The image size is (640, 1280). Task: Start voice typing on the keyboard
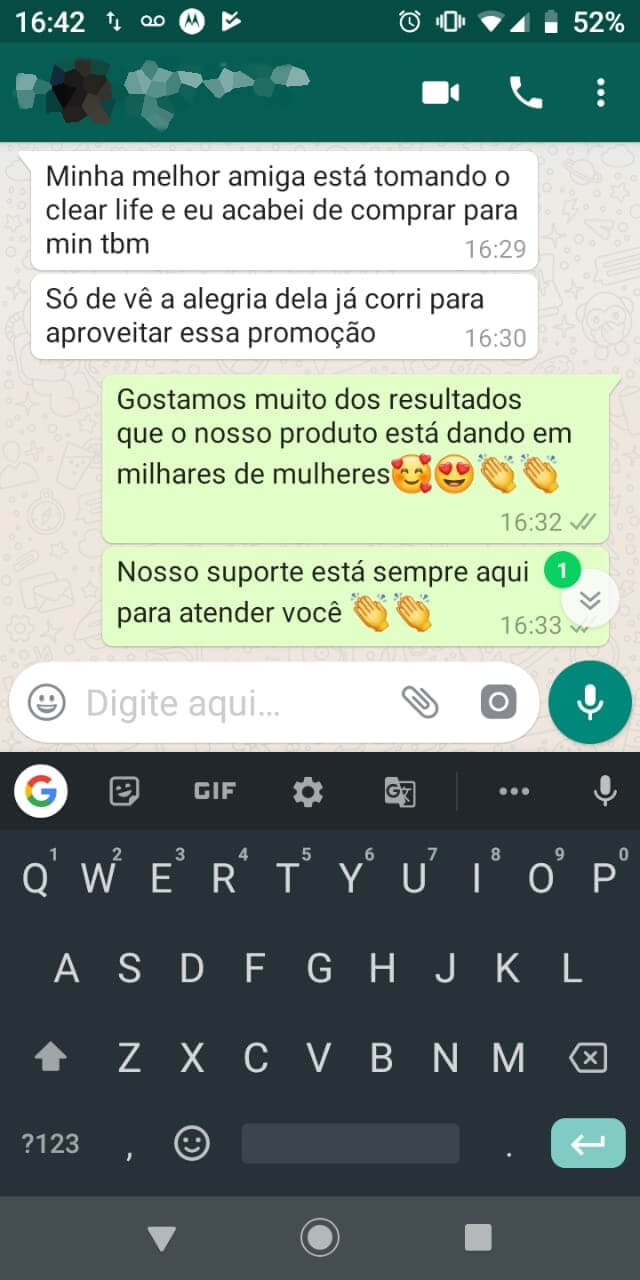[x=604, y=792]
